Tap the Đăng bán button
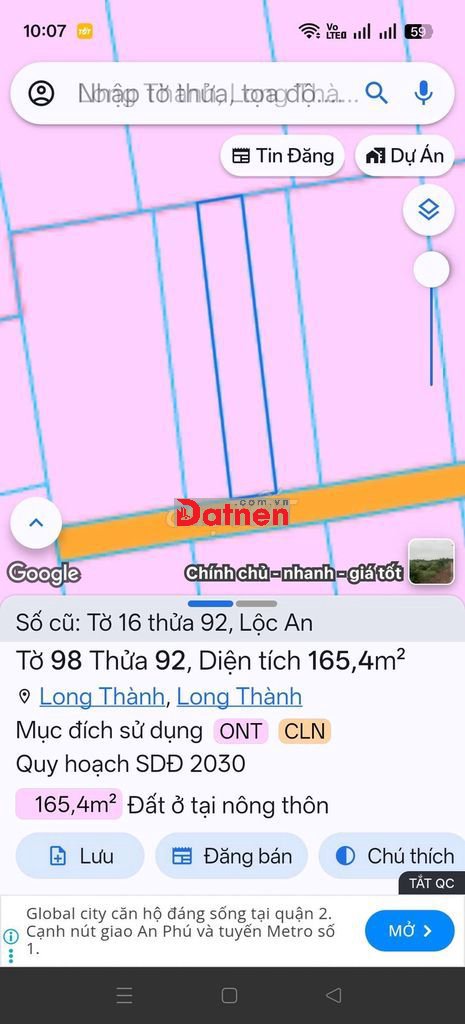The height and width of the screenshot is (1024, 465). coord(231,856)
